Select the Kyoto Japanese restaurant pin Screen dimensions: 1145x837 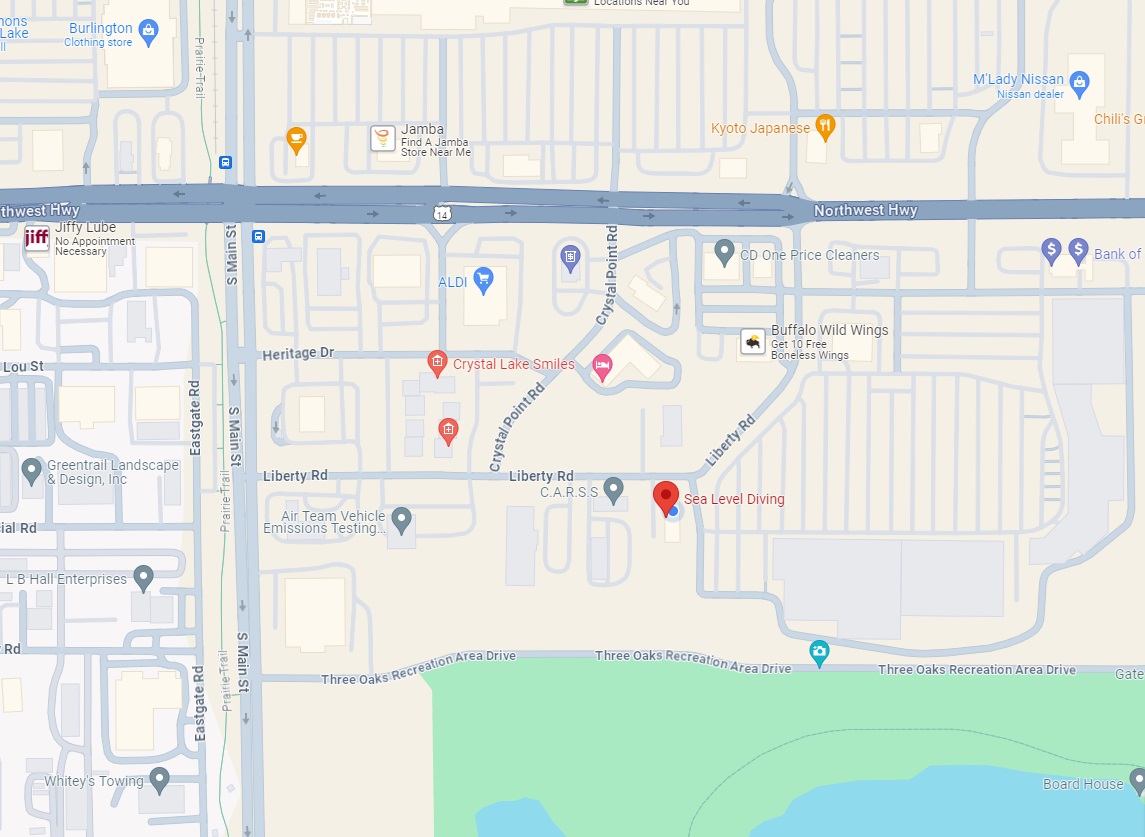tap(825, 126)
